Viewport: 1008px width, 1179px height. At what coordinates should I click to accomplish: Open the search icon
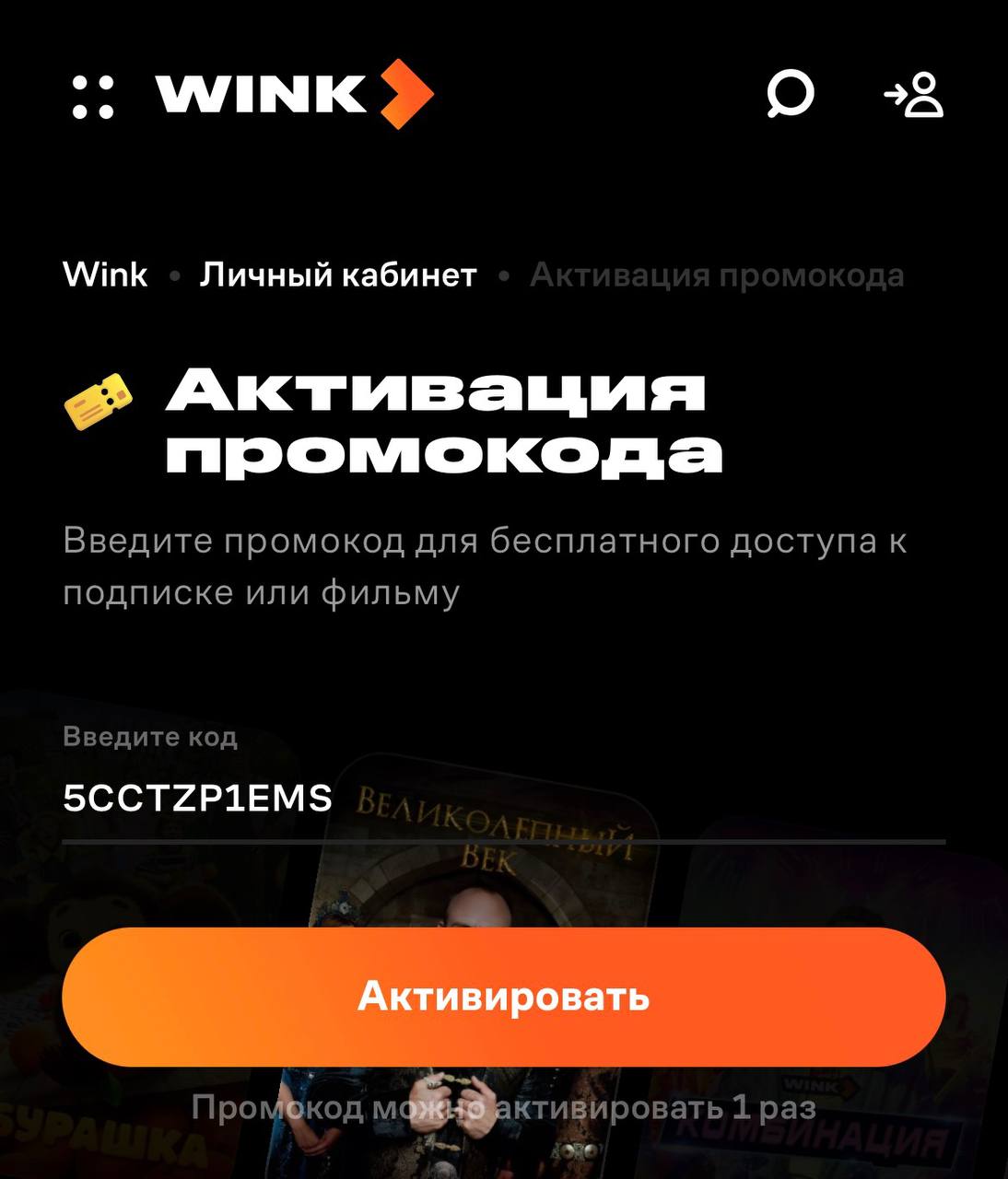click(x=790, y=95)
